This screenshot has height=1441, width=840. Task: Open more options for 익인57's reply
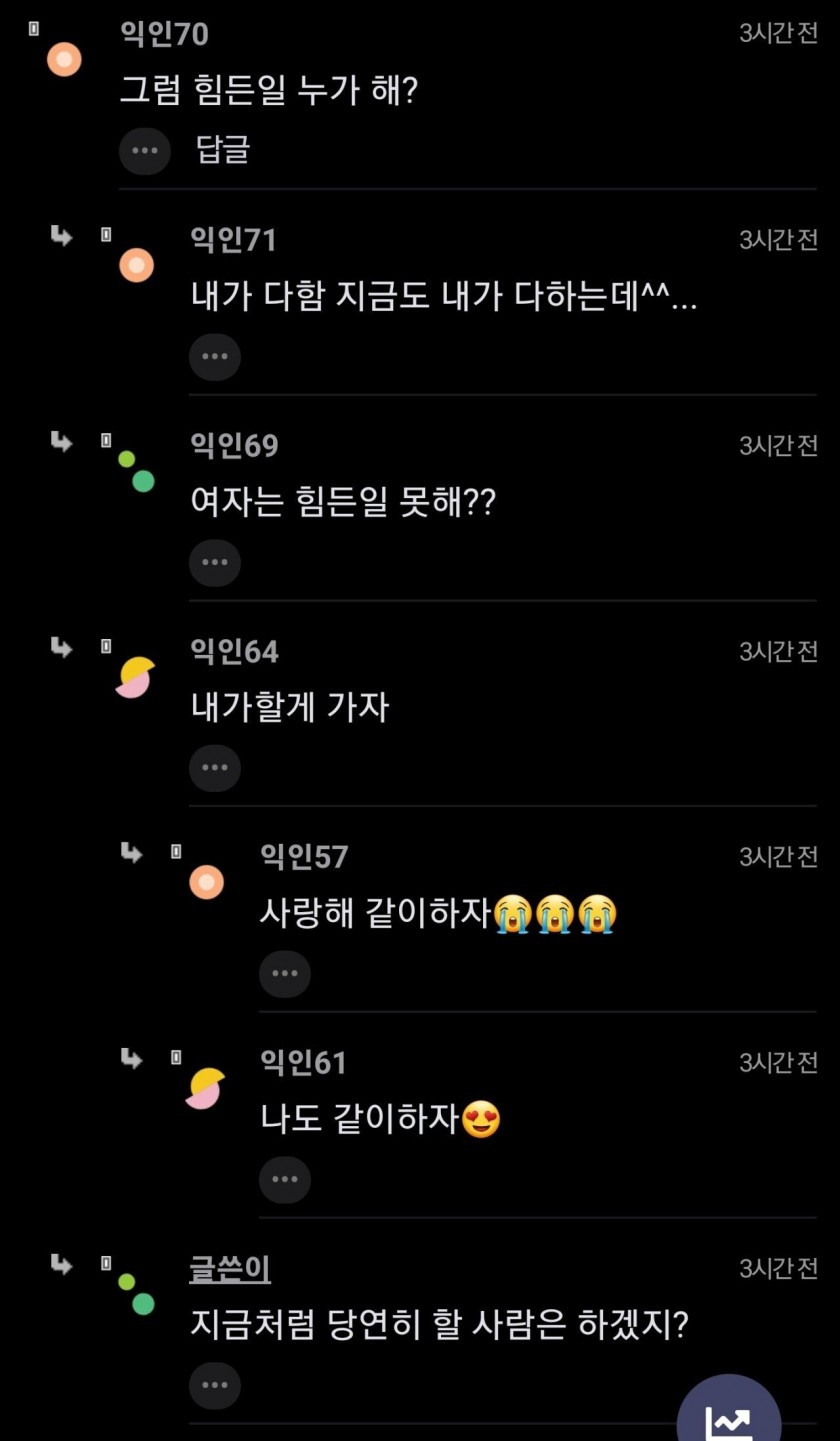point(285,974)
